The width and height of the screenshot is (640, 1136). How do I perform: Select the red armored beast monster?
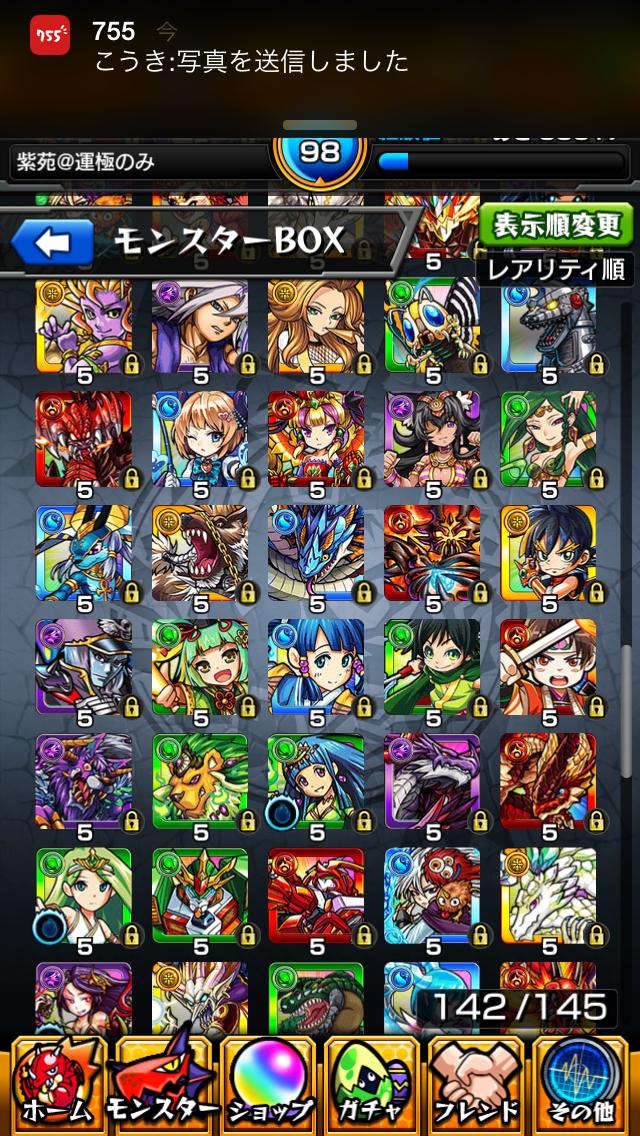pyautogui.click(x=83, y=438)
